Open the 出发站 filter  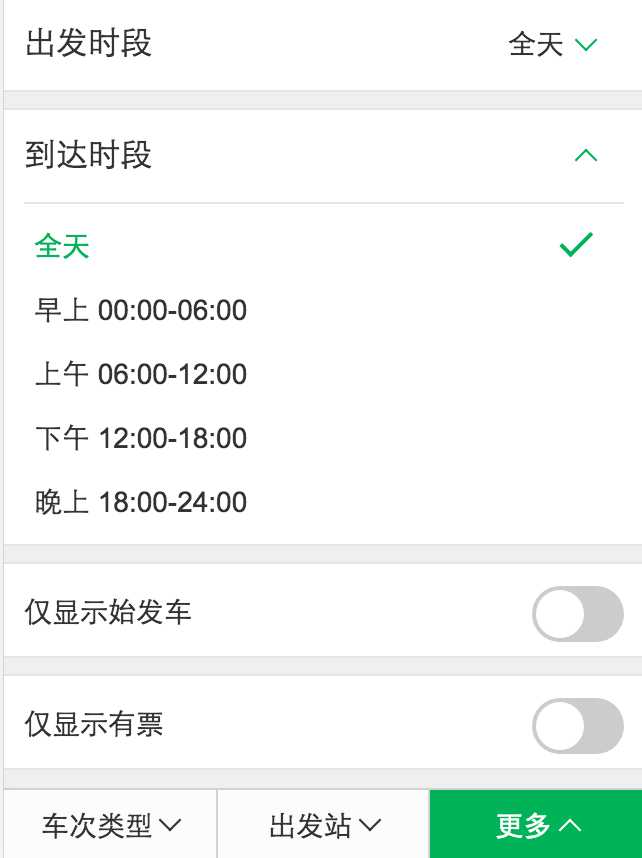pos(324,825)
